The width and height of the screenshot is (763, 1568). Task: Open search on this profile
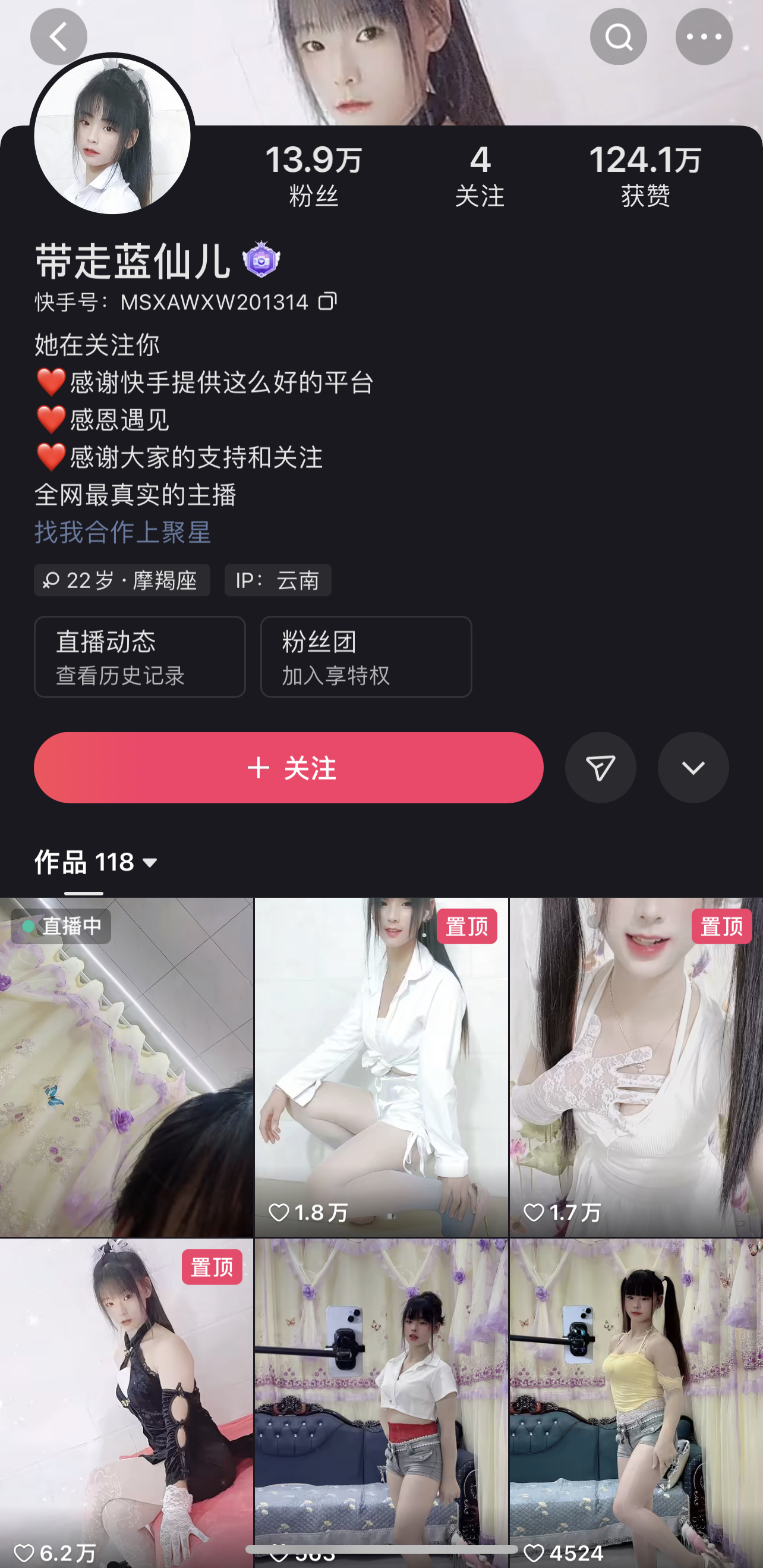pyautogui.click(x=617, y=37)
